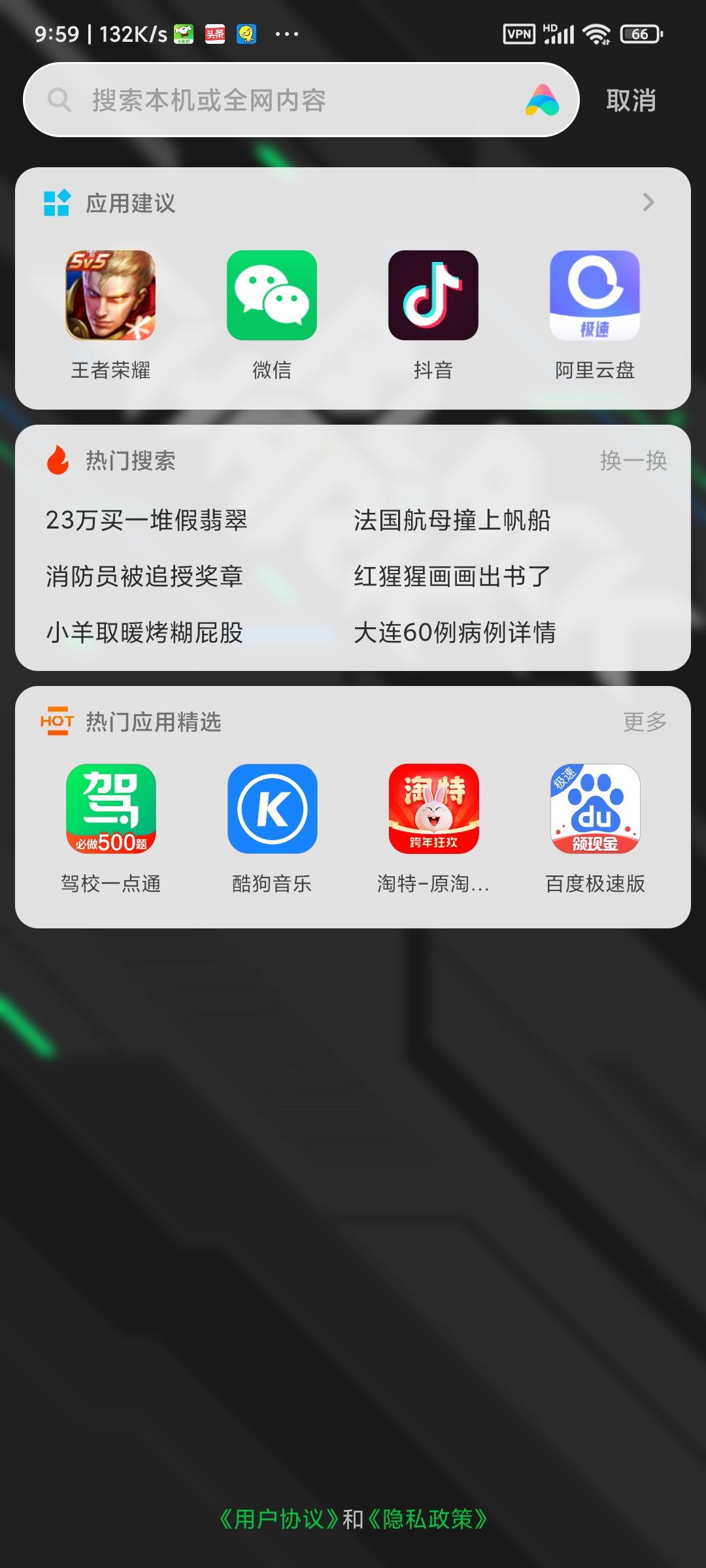The height and width of the screenshot is (1568, 706).
Task: Cancel the search with 取消
Action: coord(631,101)
